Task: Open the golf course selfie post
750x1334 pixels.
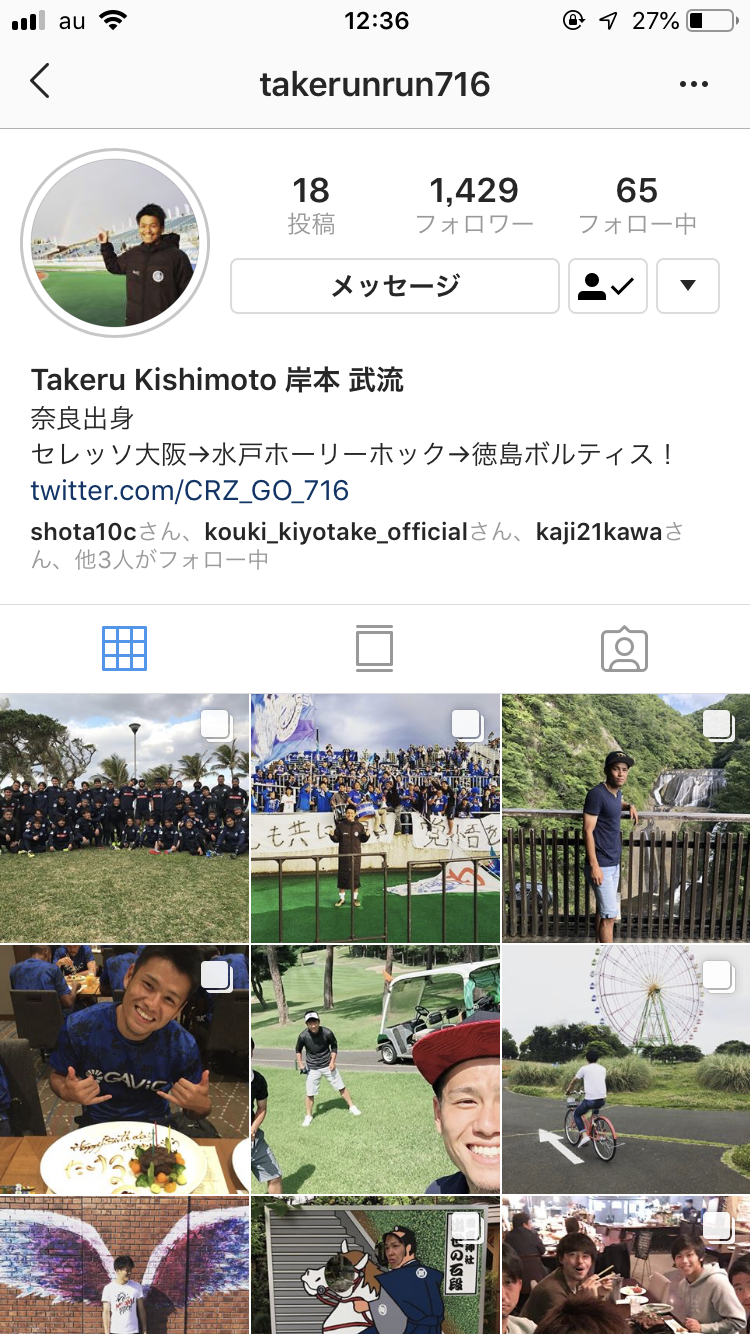Action: [375, 1068]
